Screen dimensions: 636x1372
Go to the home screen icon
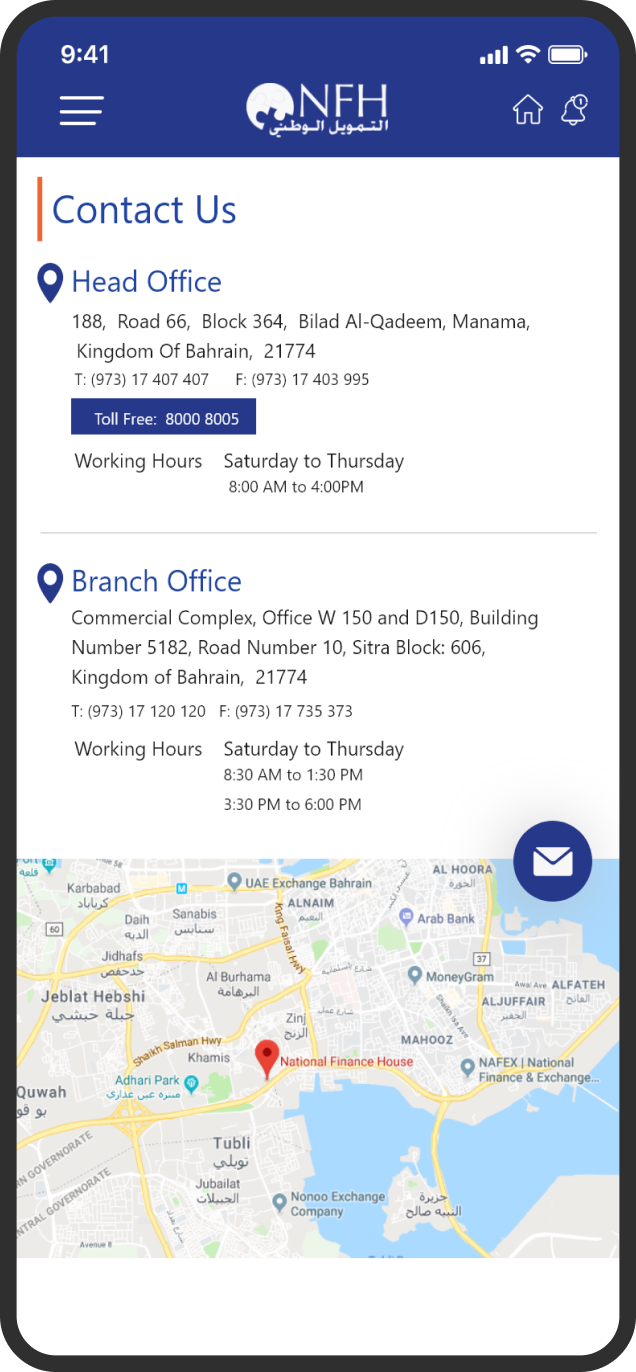pos(527,109)
